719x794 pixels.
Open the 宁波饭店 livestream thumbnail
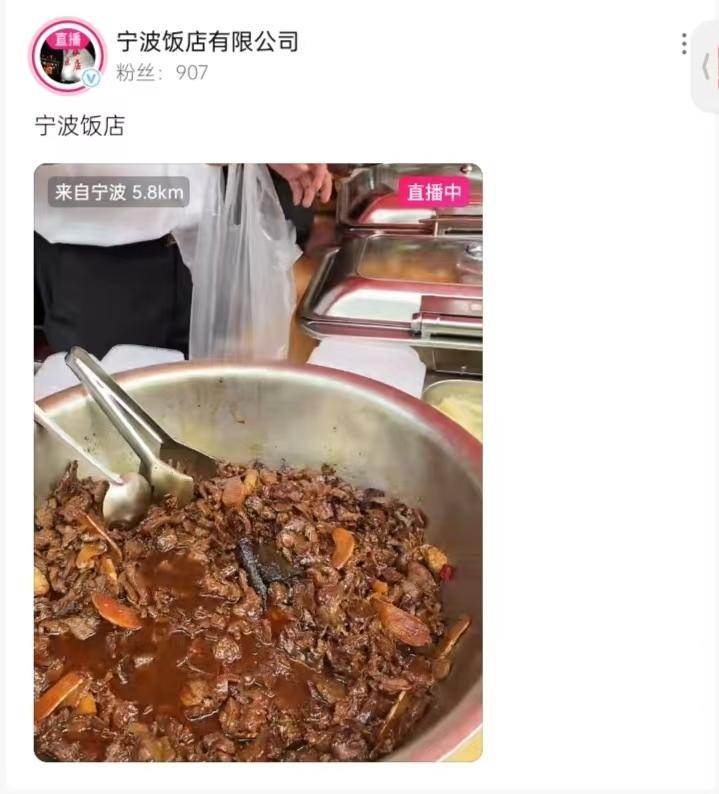coord(258,462)
